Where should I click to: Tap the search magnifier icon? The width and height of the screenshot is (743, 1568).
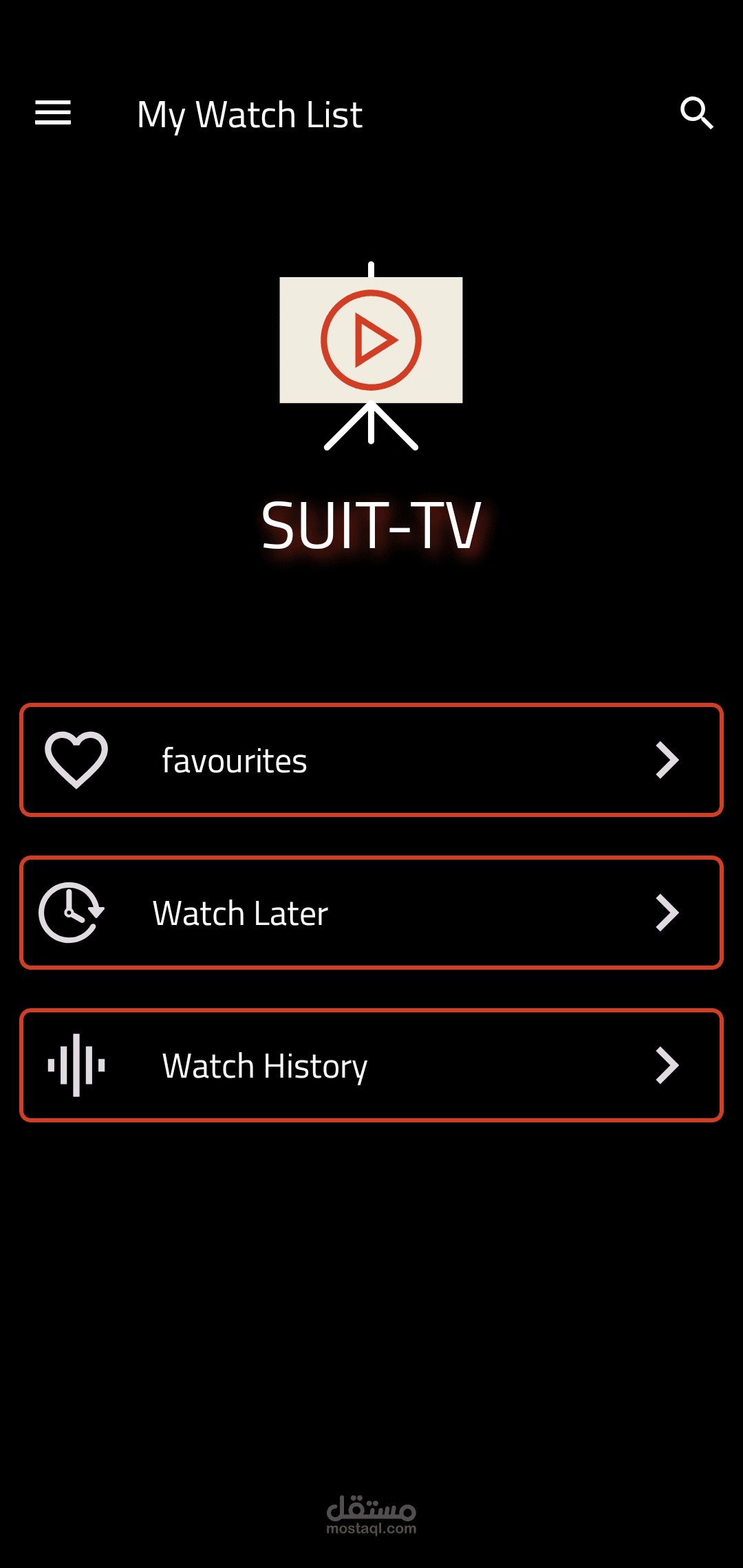pyautogui.click(x=696, y=113)
